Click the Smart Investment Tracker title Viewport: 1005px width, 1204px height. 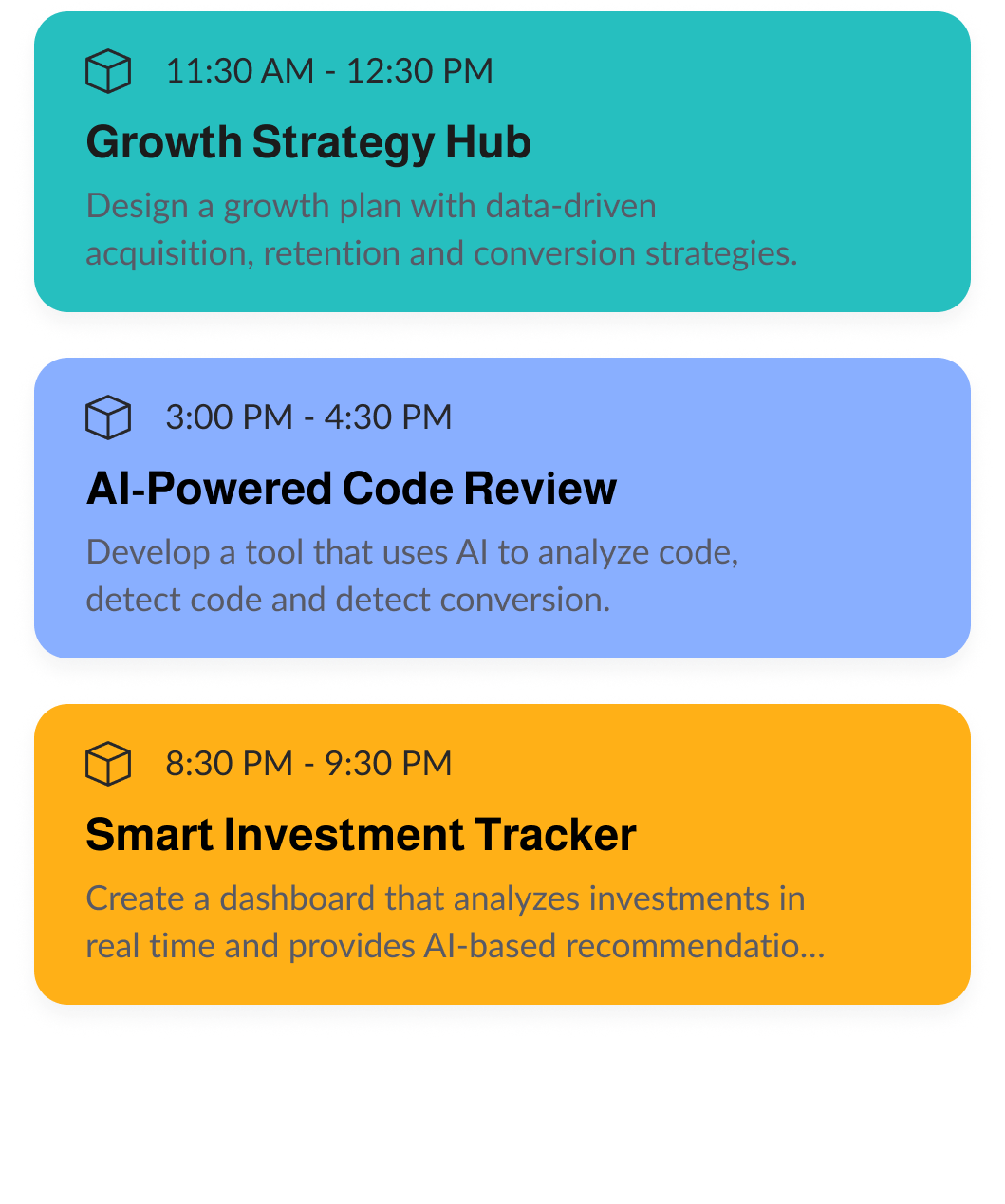pyautogui.click(x=361, y=835)
